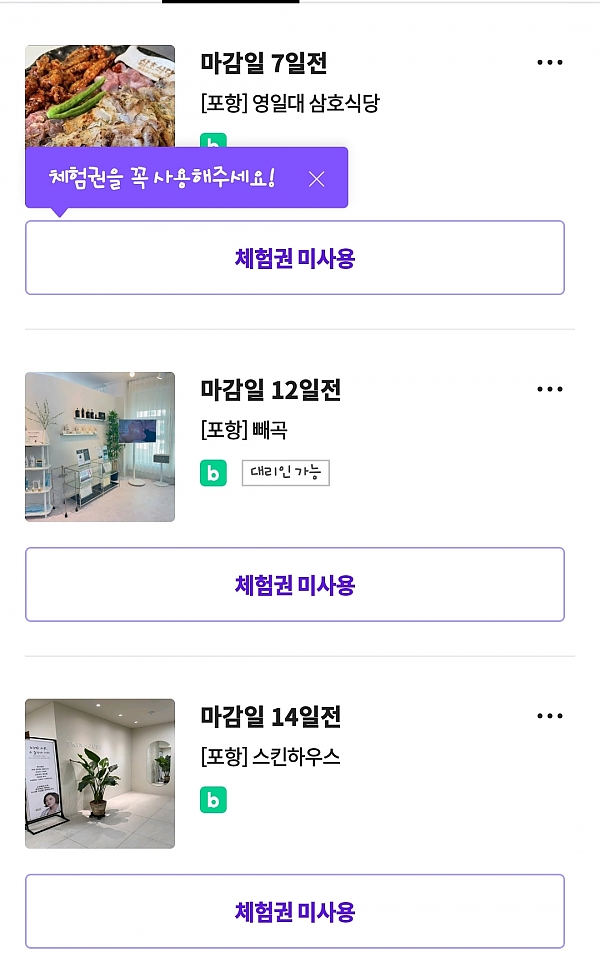Image resolution: width=600 pixels, height=976 pixels.
Task: Select 체험권 미사용 under 빼곡
Action: (x=295, y=585)
